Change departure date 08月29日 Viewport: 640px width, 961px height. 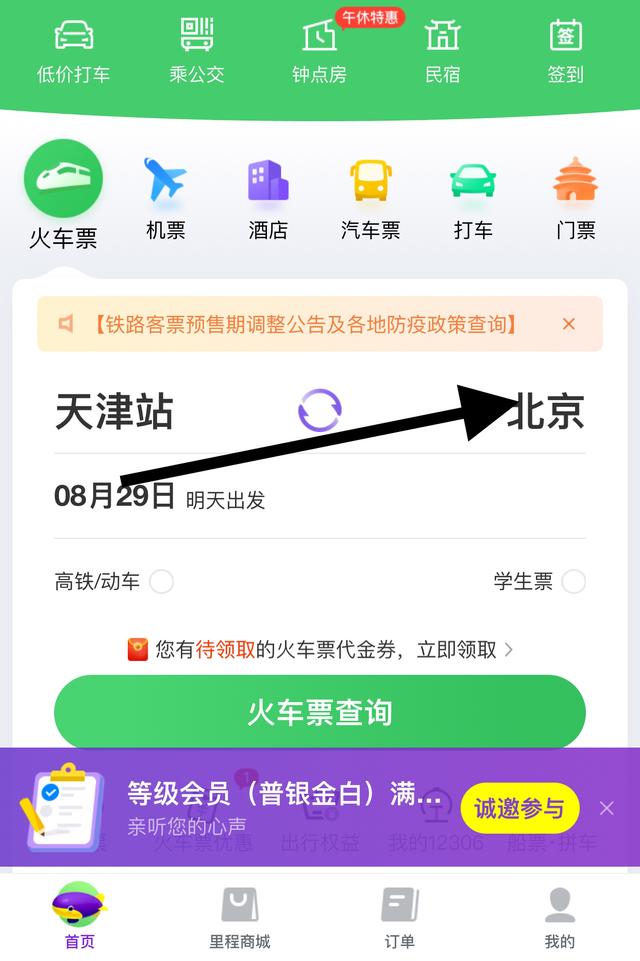115,497
